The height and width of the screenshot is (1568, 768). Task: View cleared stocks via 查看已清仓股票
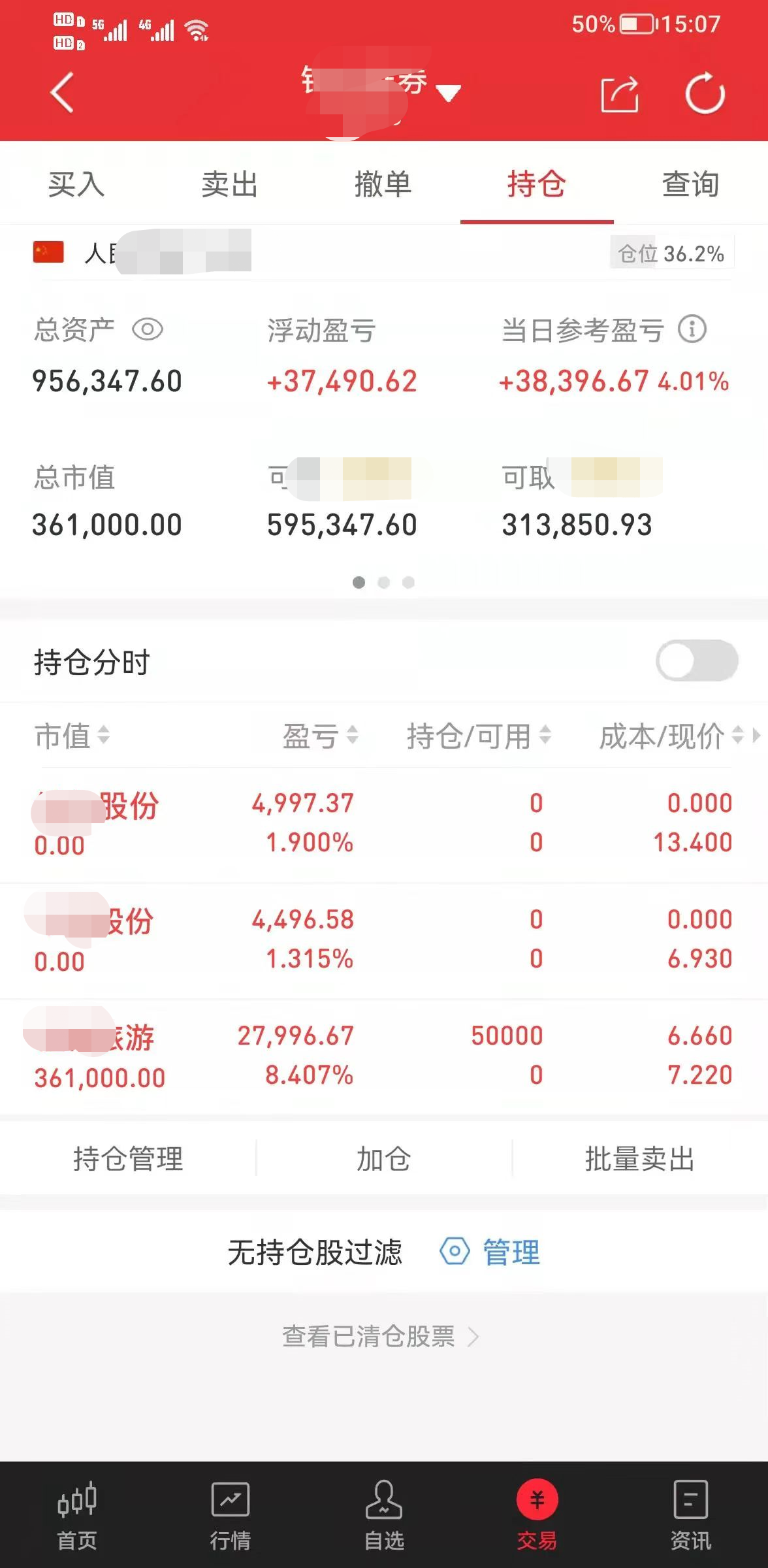381,1337
